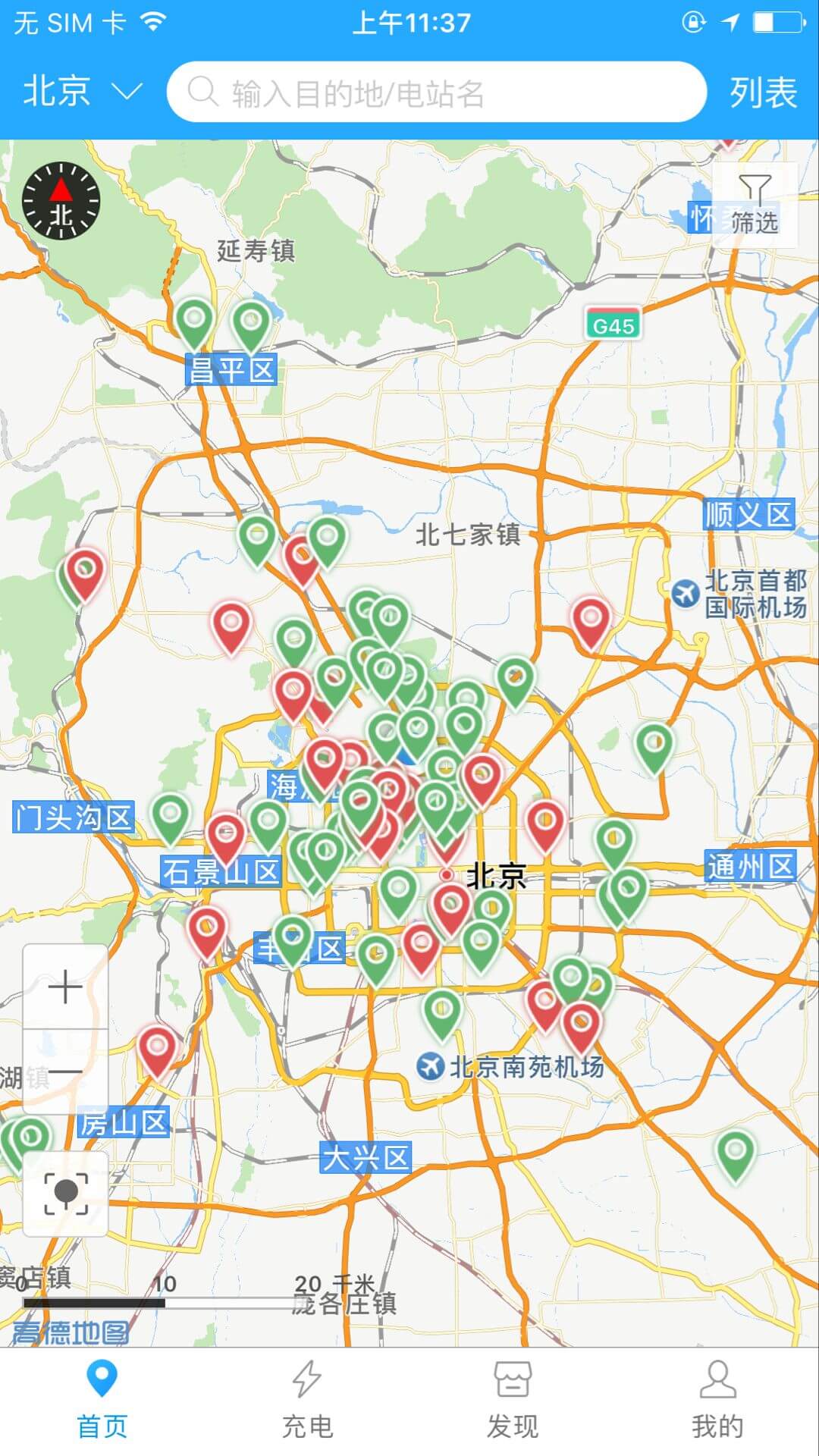Image resolution: width=819 pixels, height=1456 pixels.
Task: Zoom out with the minus button
Action: pos(65,1072)
